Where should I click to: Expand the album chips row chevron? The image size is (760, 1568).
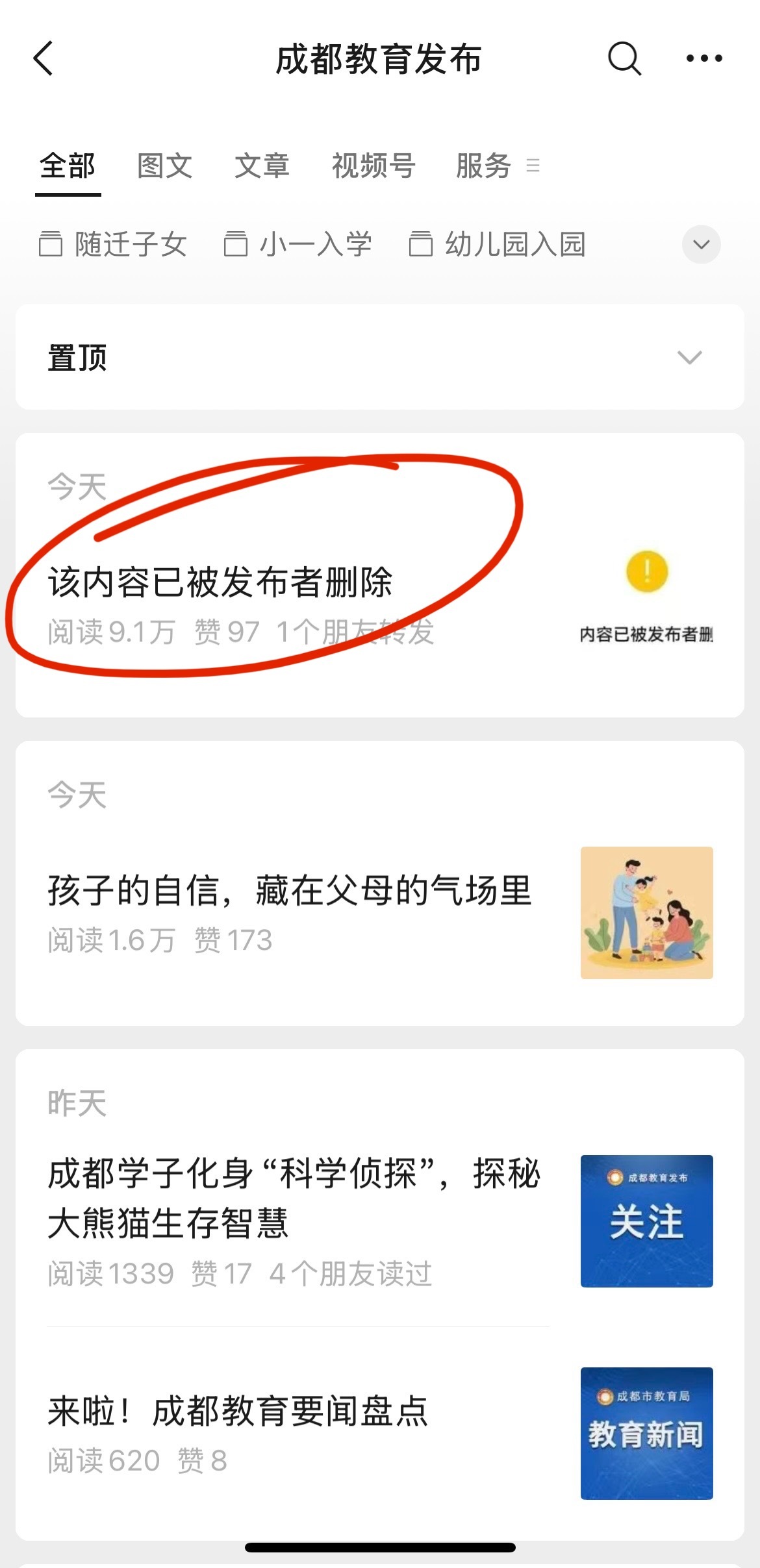[701, 245]
